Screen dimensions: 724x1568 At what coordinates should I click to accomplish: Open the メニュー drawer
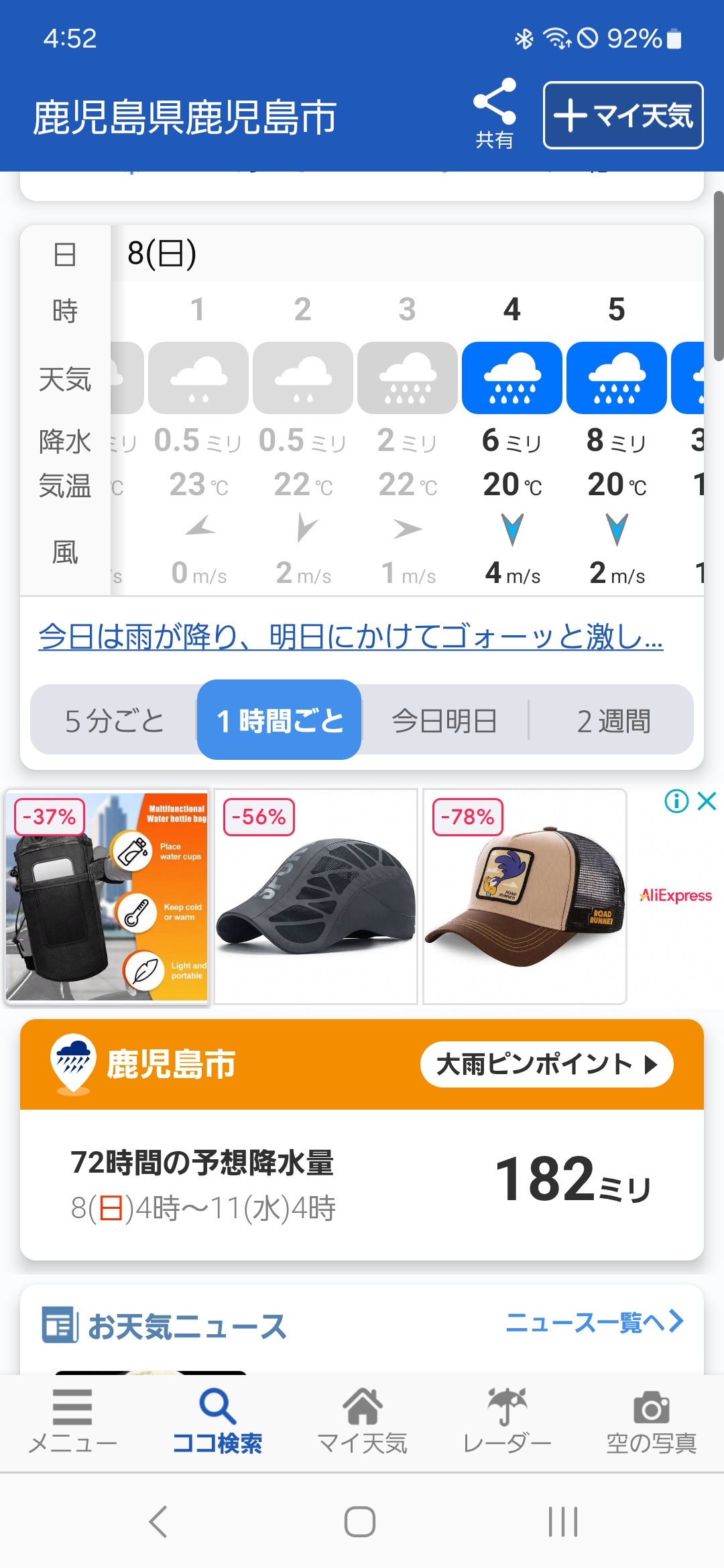(72, 1421)
